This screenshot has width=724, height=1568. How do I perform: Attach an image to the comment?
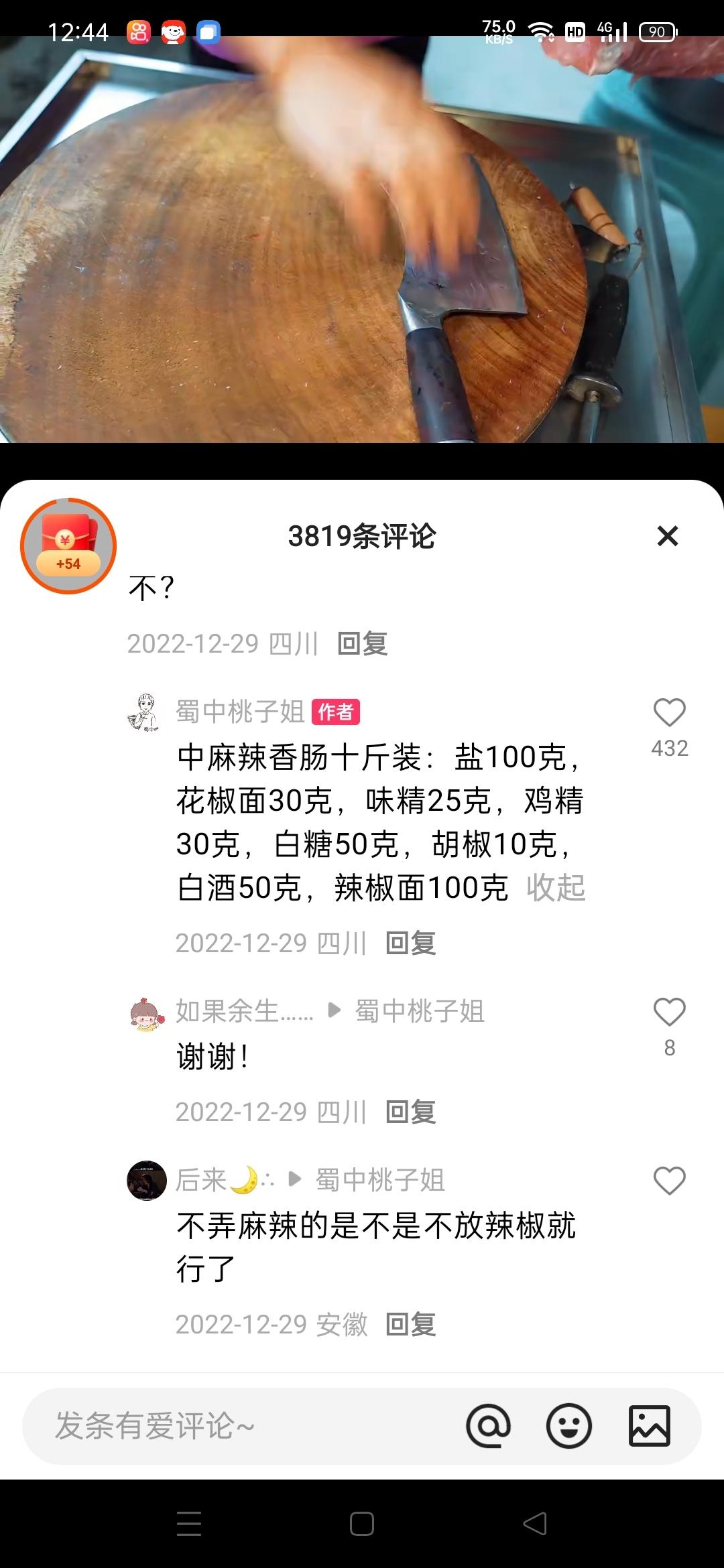pyautogui.click(x=649, y=1426)
